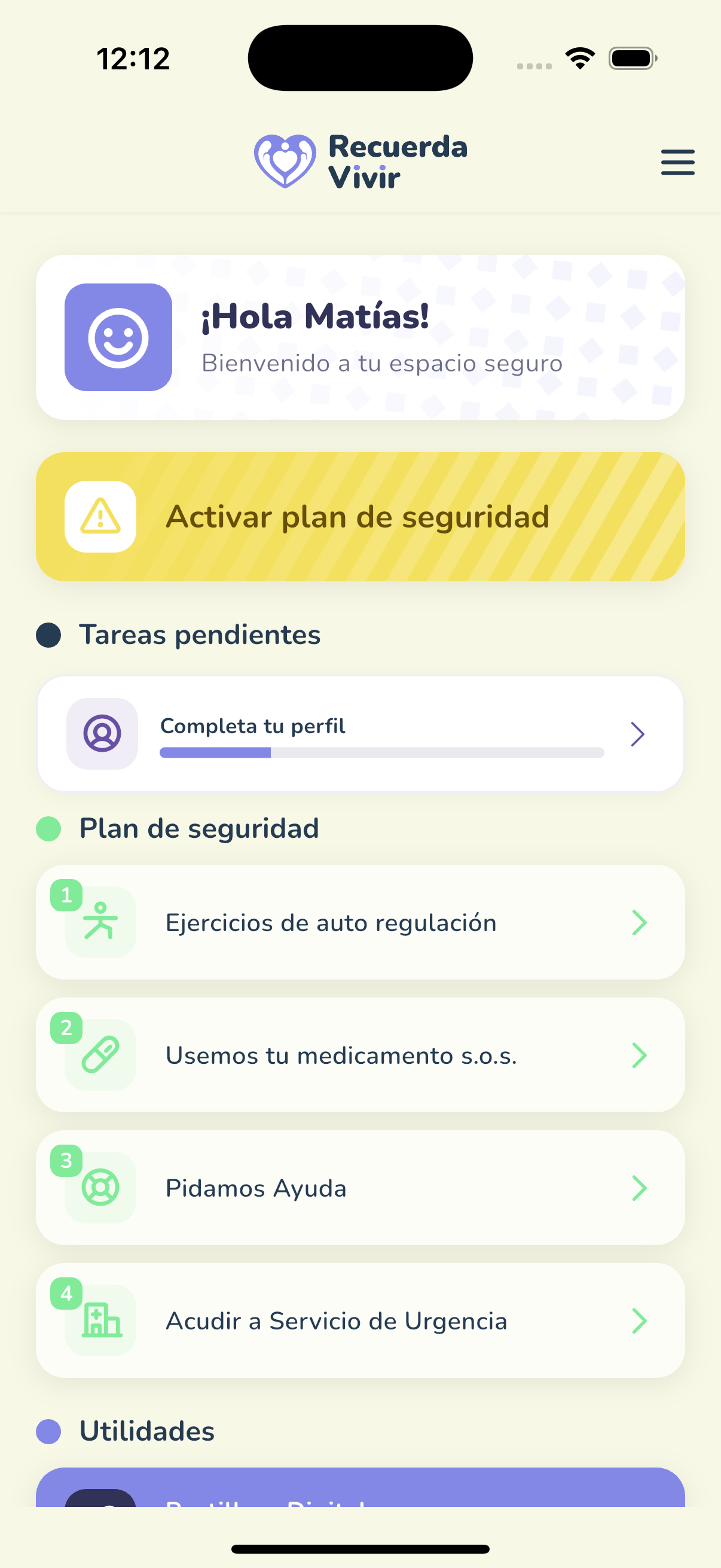Open the Pidamos Ayuda chevron
The width and height of the screenshot is (721, 1568).
tap(639, 1187)
